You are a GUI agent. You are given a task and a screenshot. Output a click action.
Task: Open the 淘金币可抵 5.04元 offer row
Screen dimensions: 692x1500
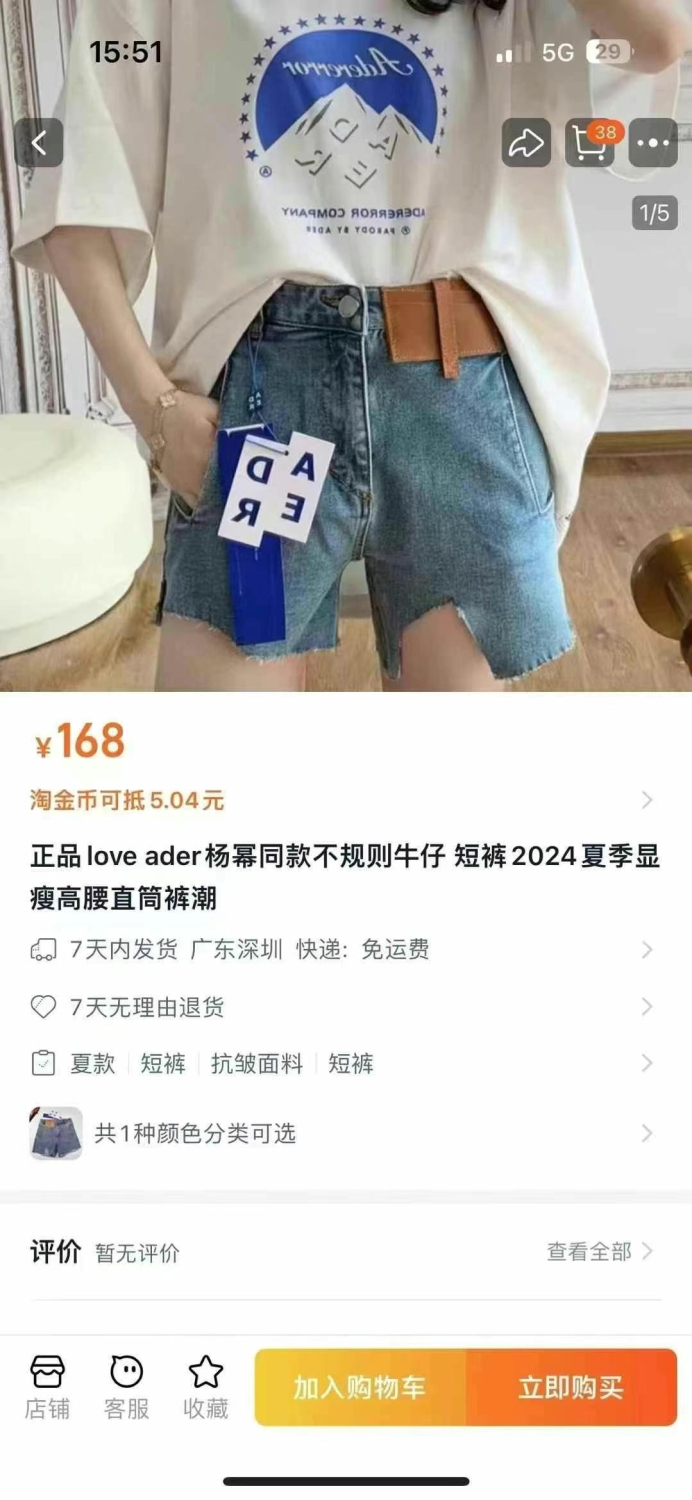click(x=346, y=800)
